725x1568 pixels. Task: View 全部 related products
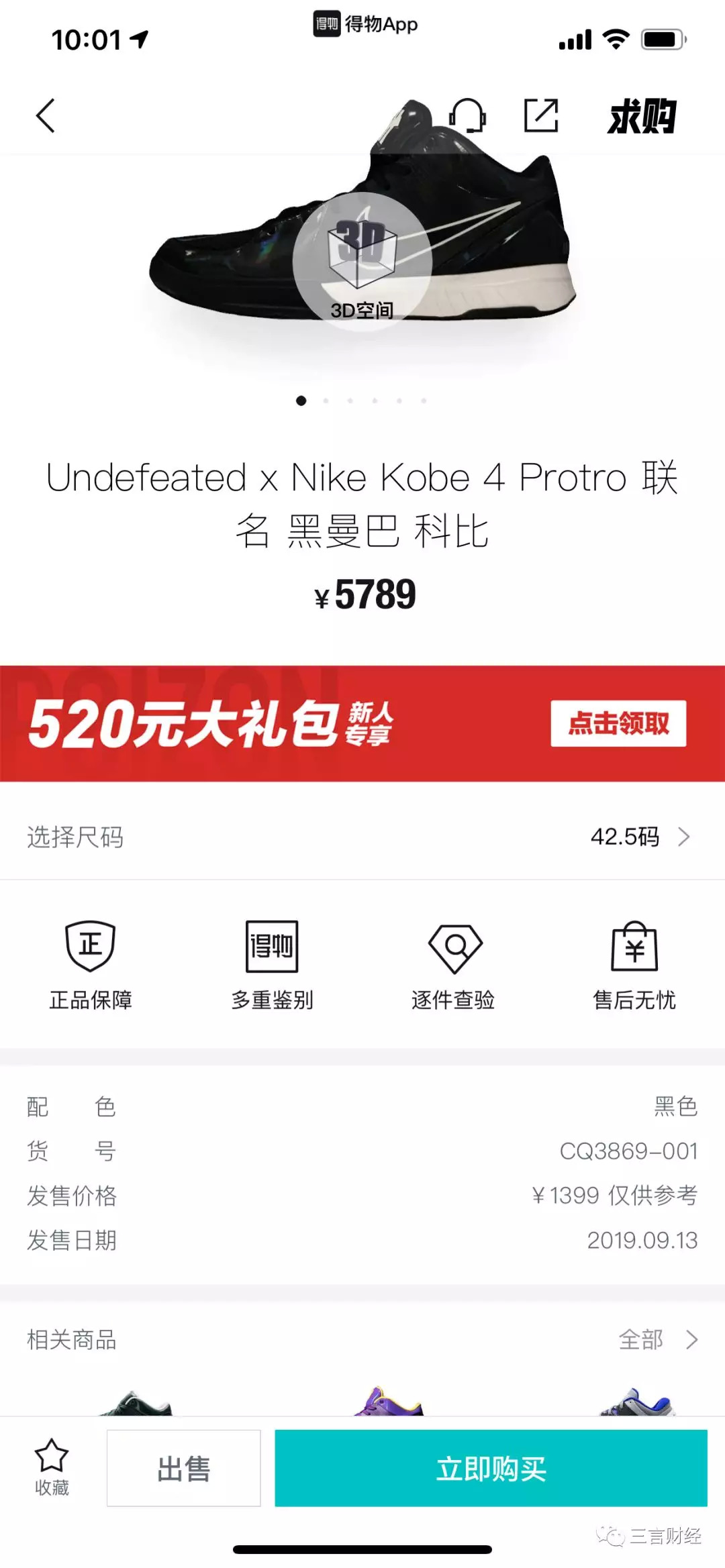(x=657, y=1340)
